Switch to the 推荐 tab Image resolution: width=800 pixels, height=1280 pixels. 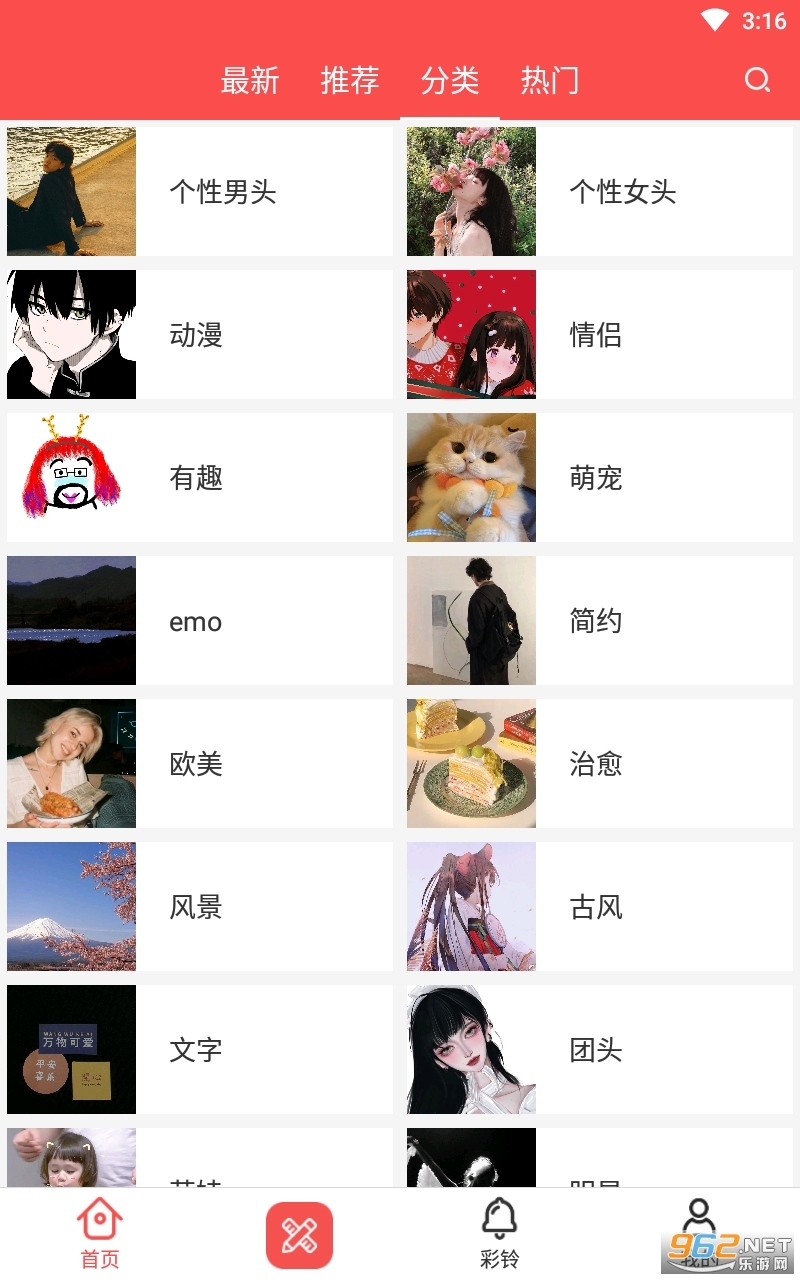[x=350, y=80]
